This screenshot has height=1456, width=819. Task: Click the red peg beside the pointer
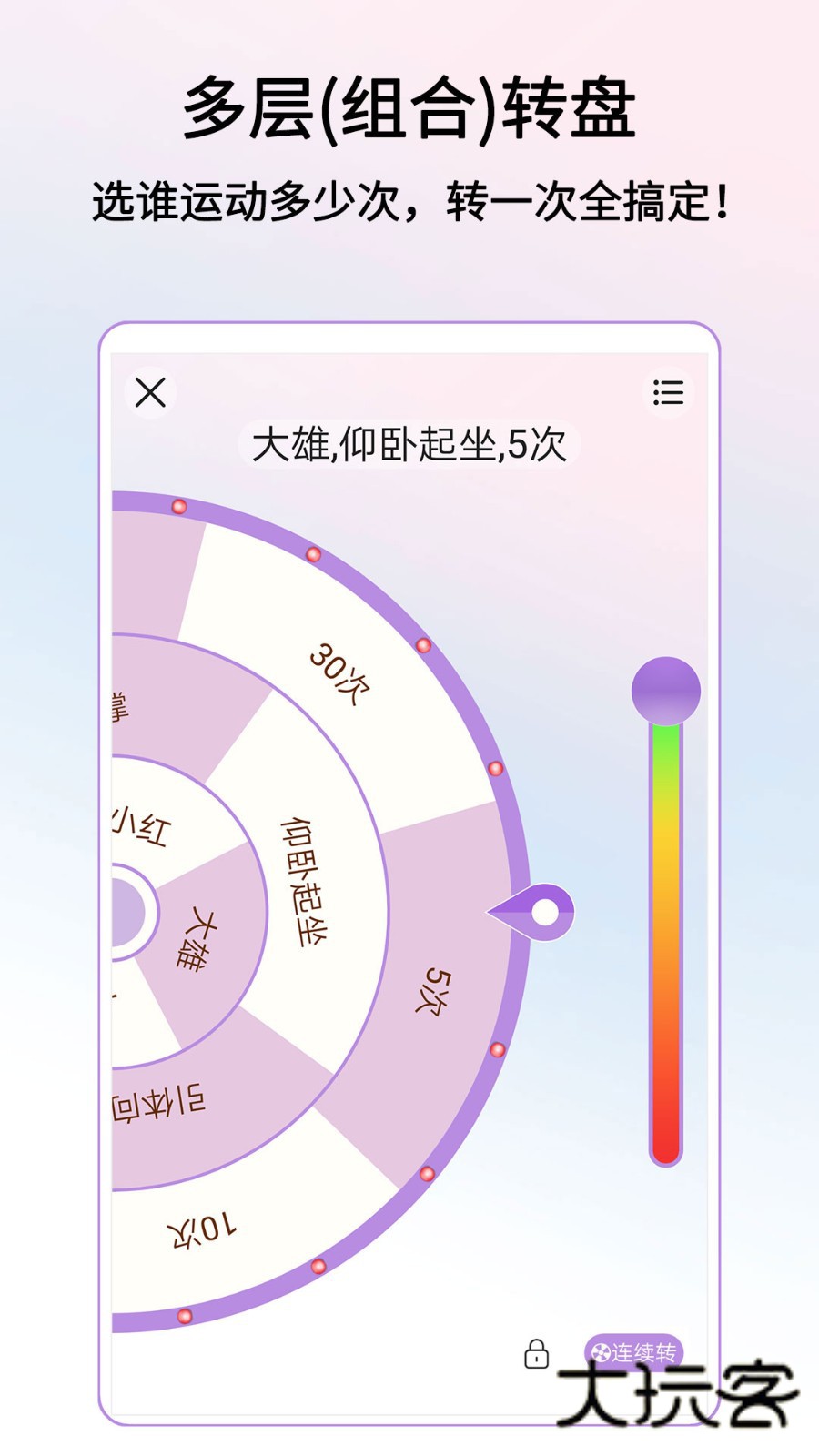pyautogui.click(x=498, y=1047)
